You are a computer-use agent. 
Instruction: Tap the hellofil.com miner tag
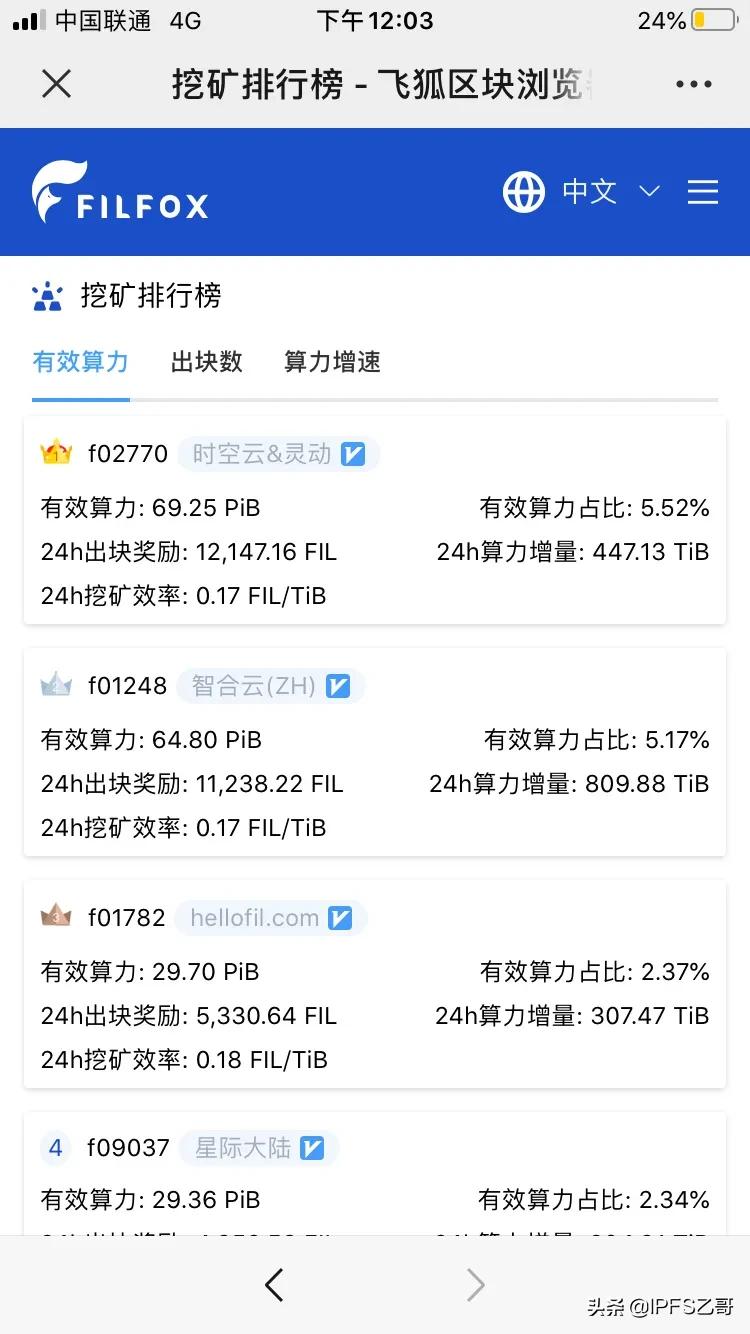[270, 918]
